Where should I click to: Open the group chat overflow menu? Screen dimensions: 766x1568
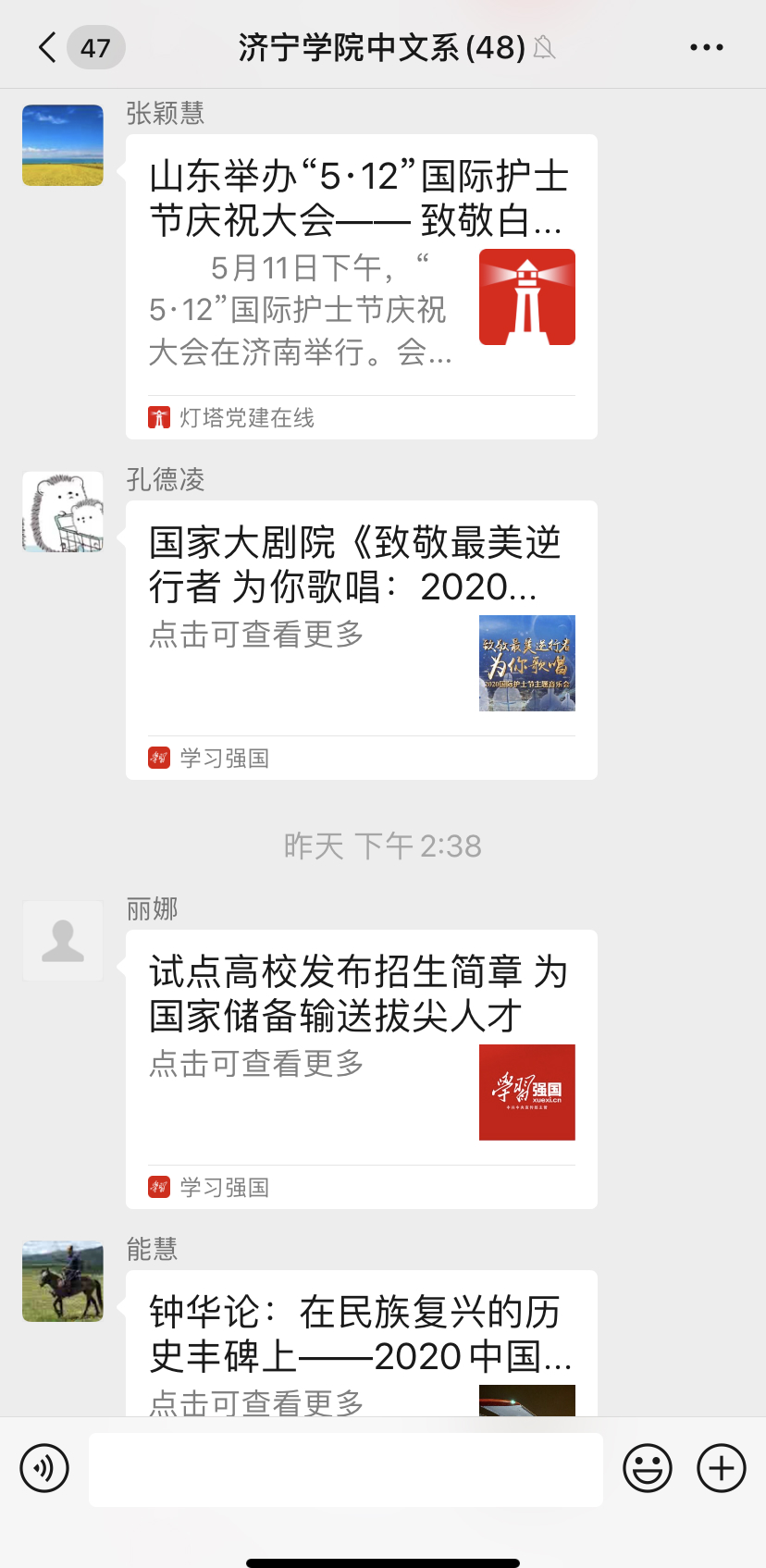706,48
